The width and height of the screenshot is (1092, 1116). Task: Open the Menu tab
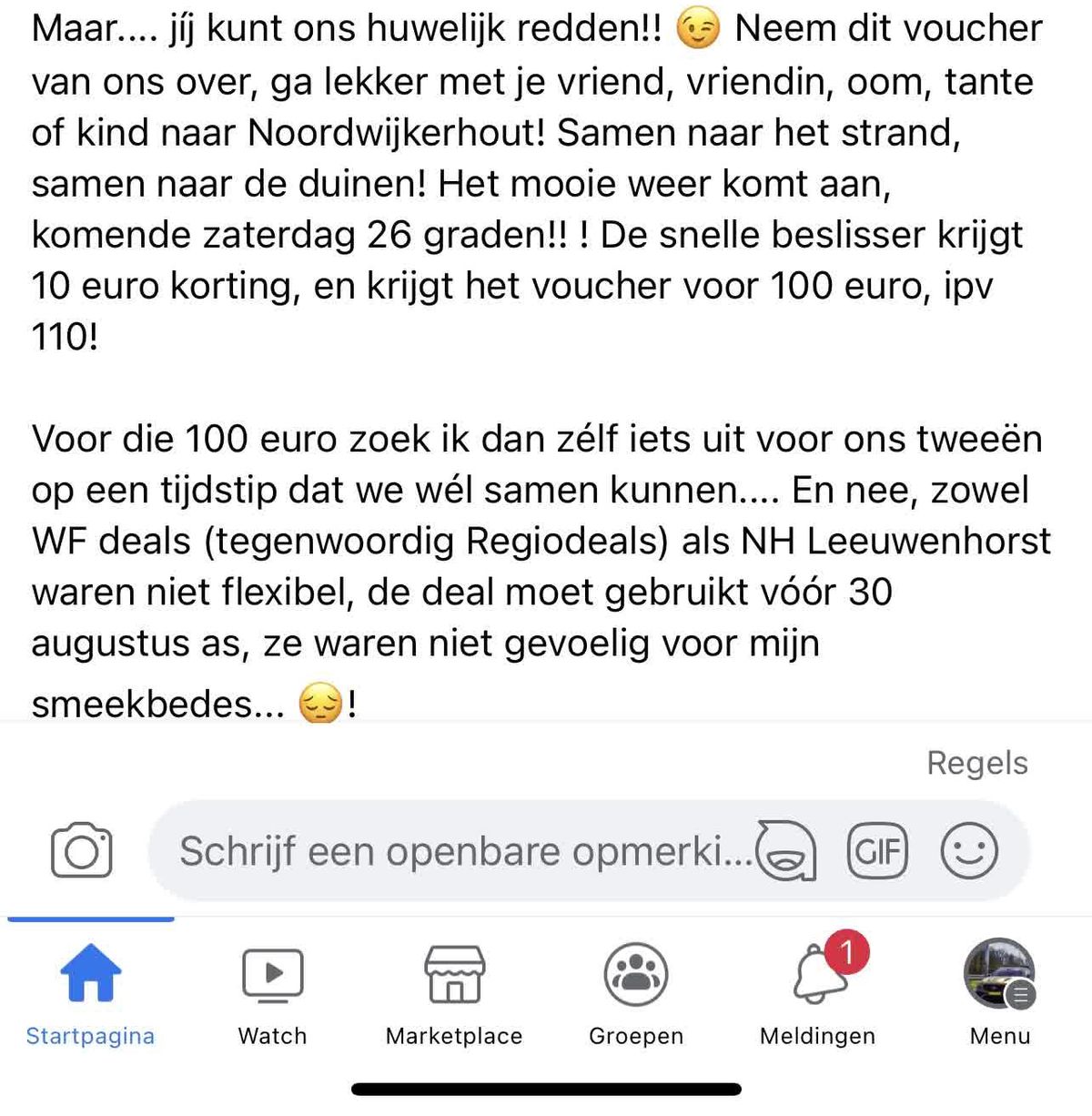(x=999, y=994)
